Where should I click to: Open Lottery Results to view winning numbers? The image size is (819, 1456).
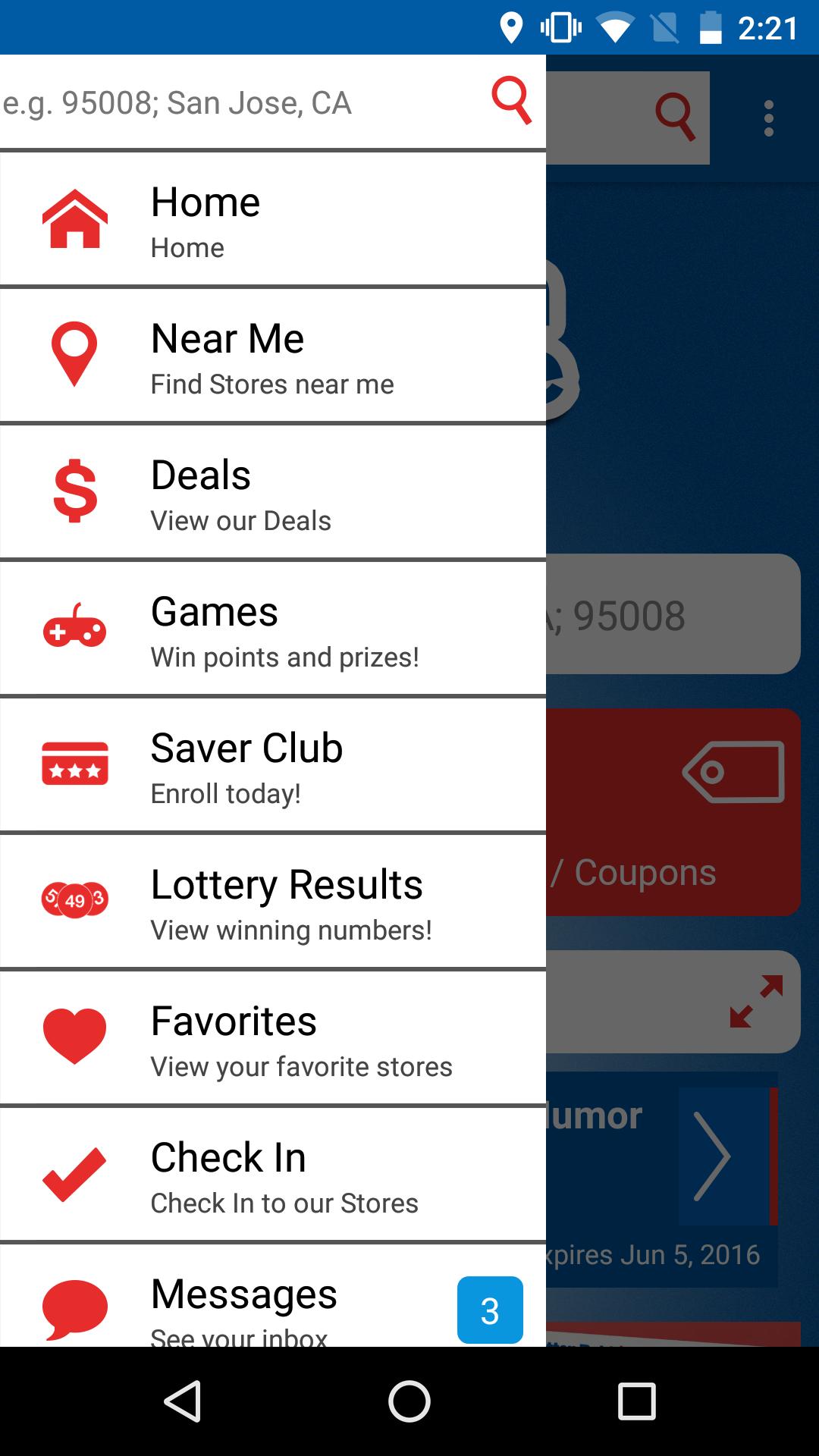287,902
